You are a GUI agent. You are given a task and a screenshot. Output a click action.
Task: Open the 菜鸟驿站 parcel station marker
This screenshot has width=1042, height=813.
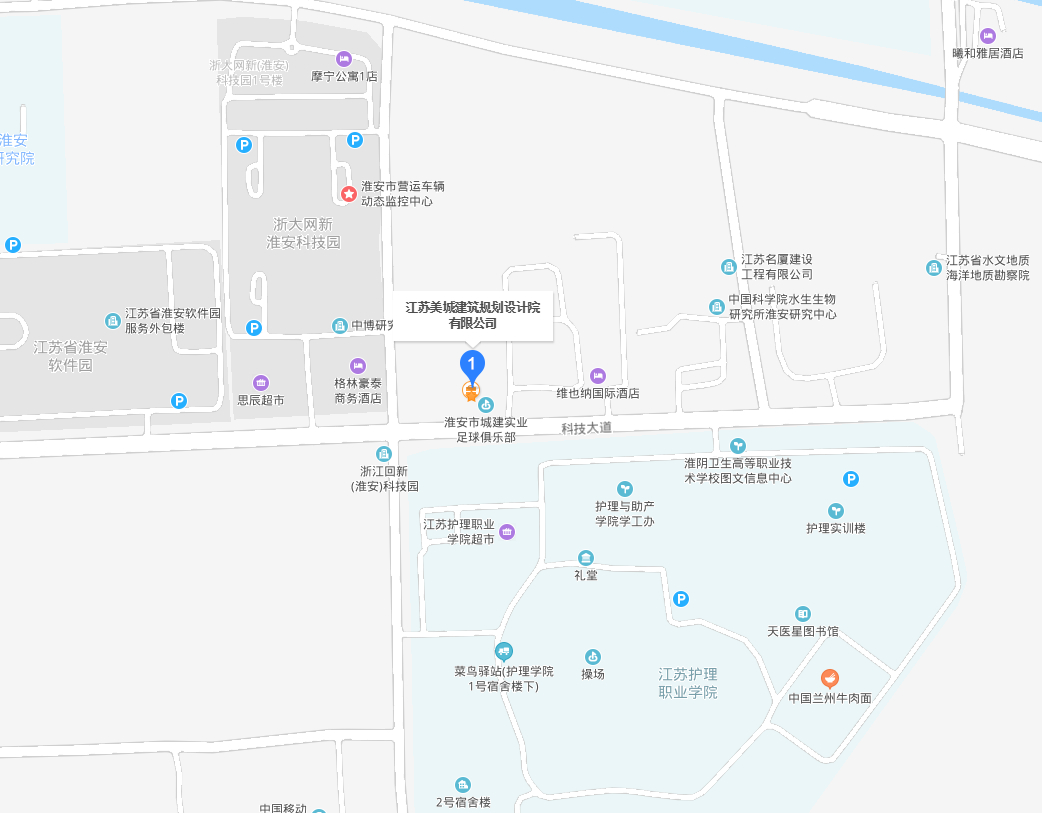[x=504, y=652]
